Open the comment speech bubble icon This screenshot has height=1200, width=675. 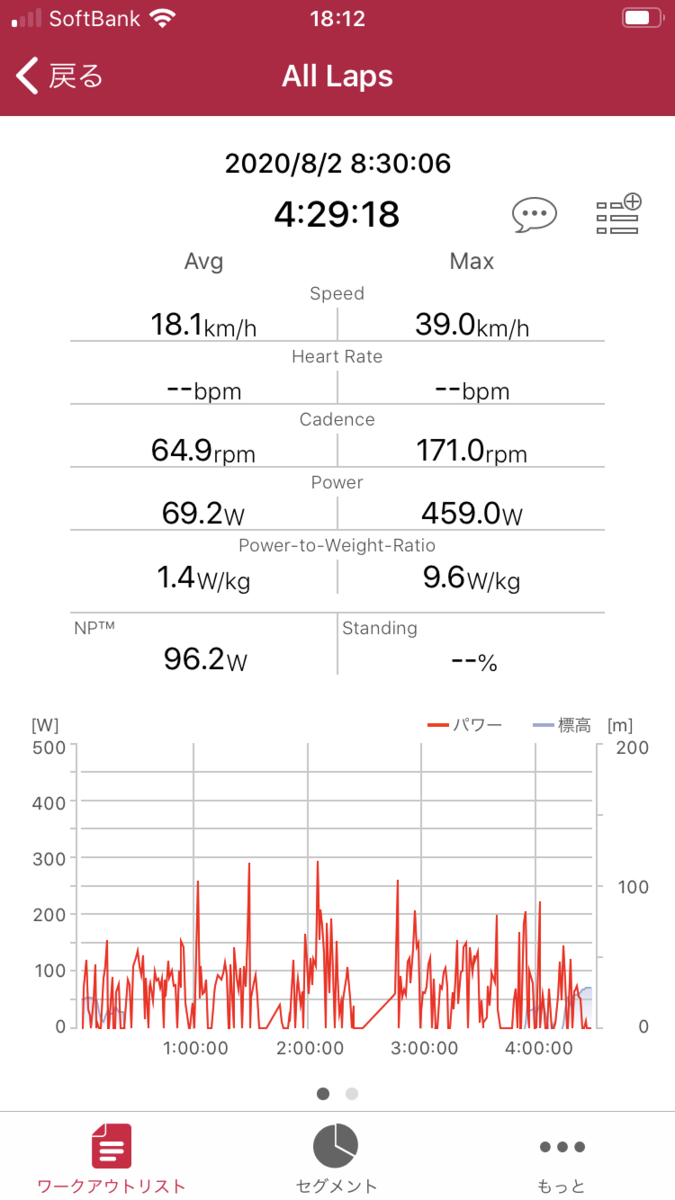click(534, 215)
